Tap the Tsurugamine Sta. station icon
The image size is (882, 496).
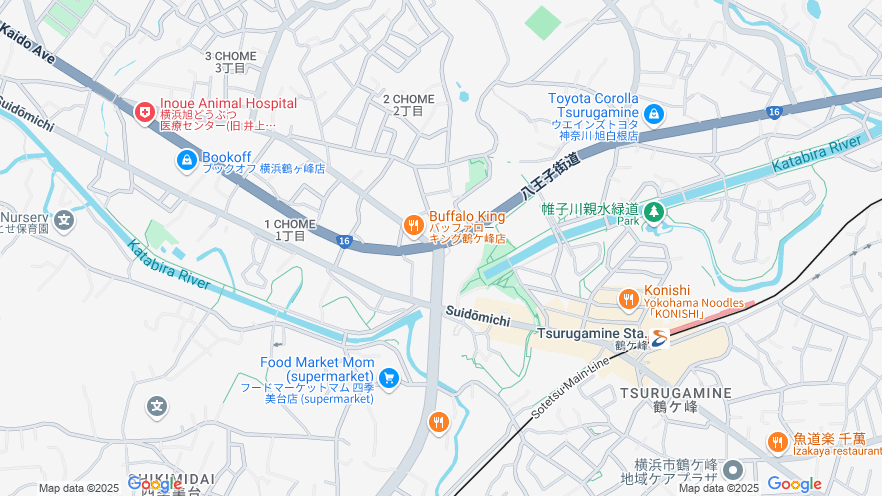point(662,338)
